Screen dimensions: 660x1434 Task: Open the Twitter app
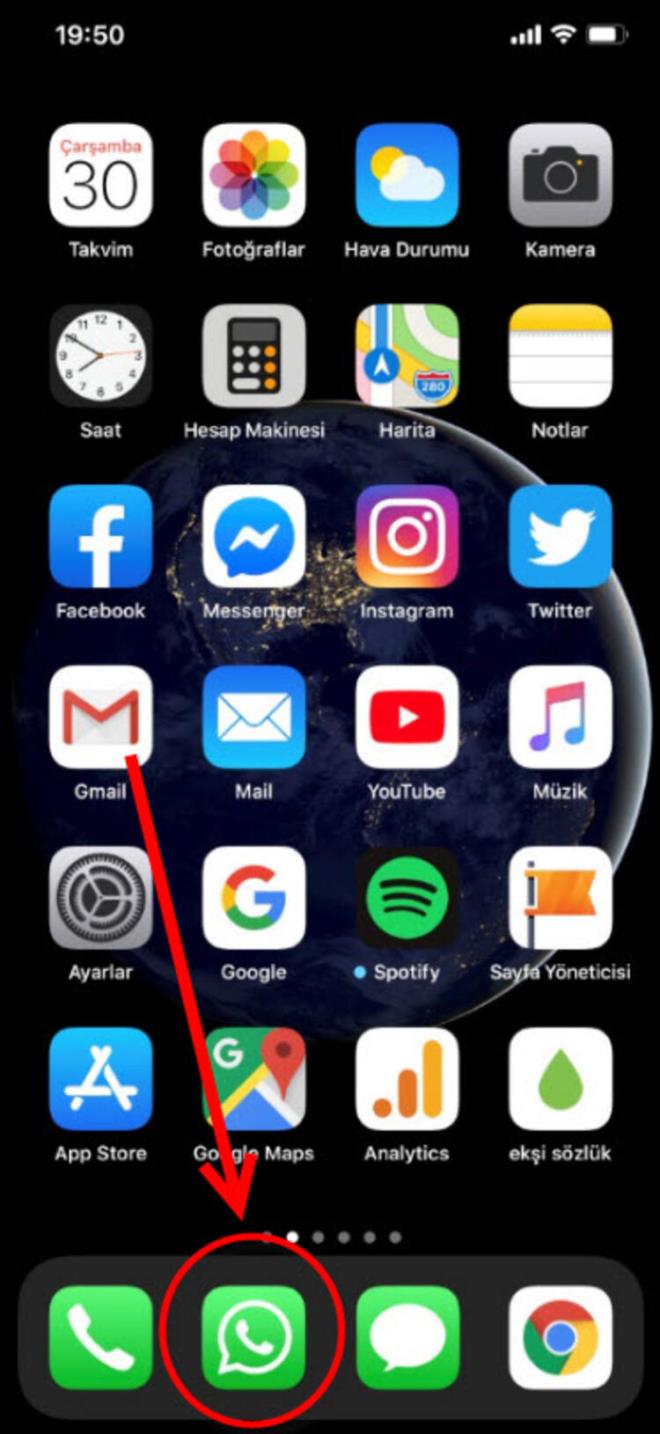pyautogui.click(x=560, y=537)
